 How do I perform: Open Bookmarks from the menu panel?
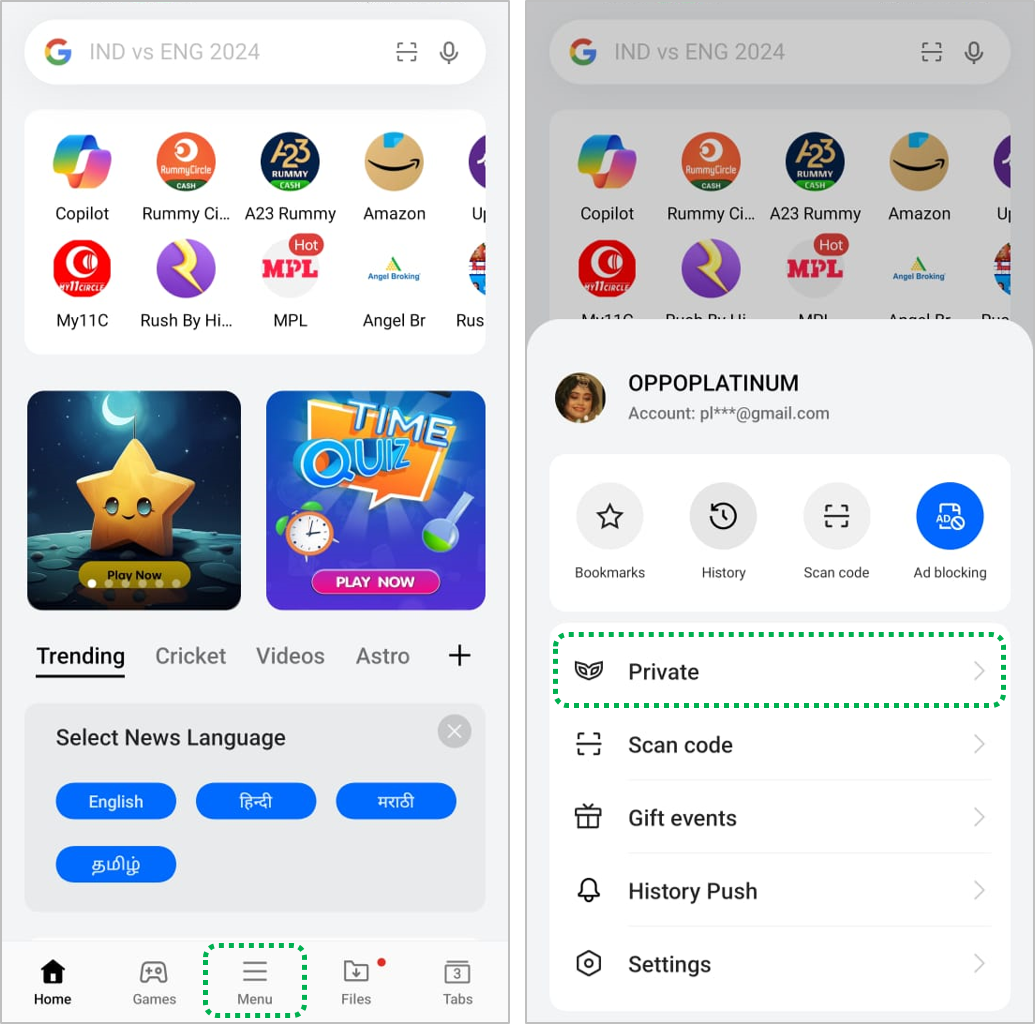tap(610, 530)
